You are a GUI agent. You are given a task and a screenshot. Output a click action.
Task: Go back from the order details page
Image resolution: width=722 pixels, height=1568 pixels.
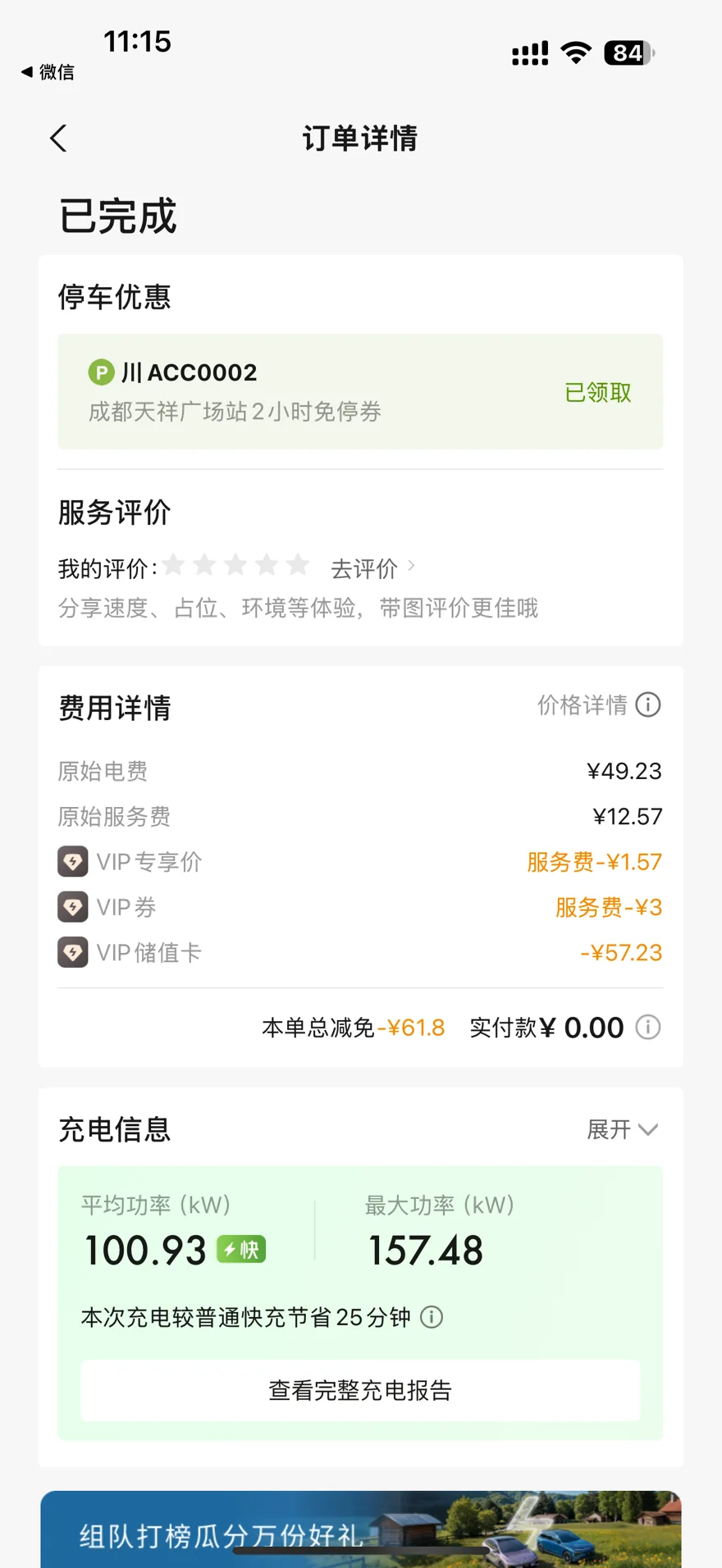[58, 139]
